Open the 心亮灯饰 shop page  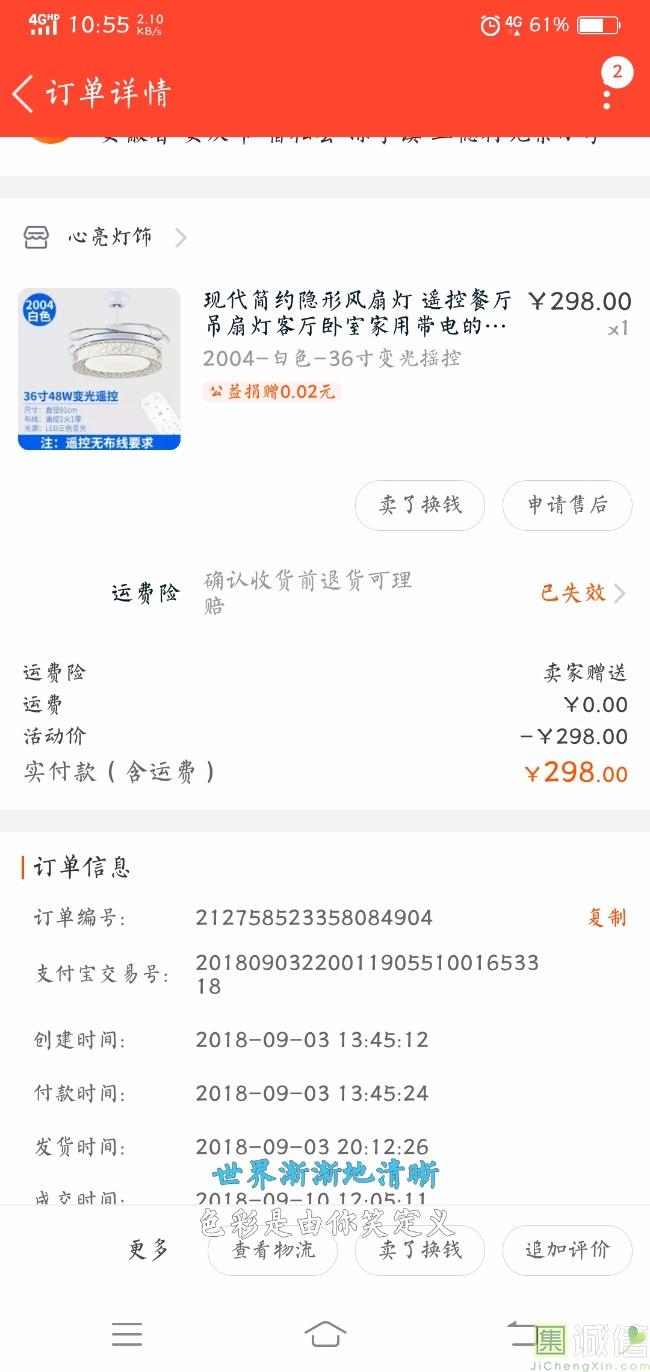110,237
